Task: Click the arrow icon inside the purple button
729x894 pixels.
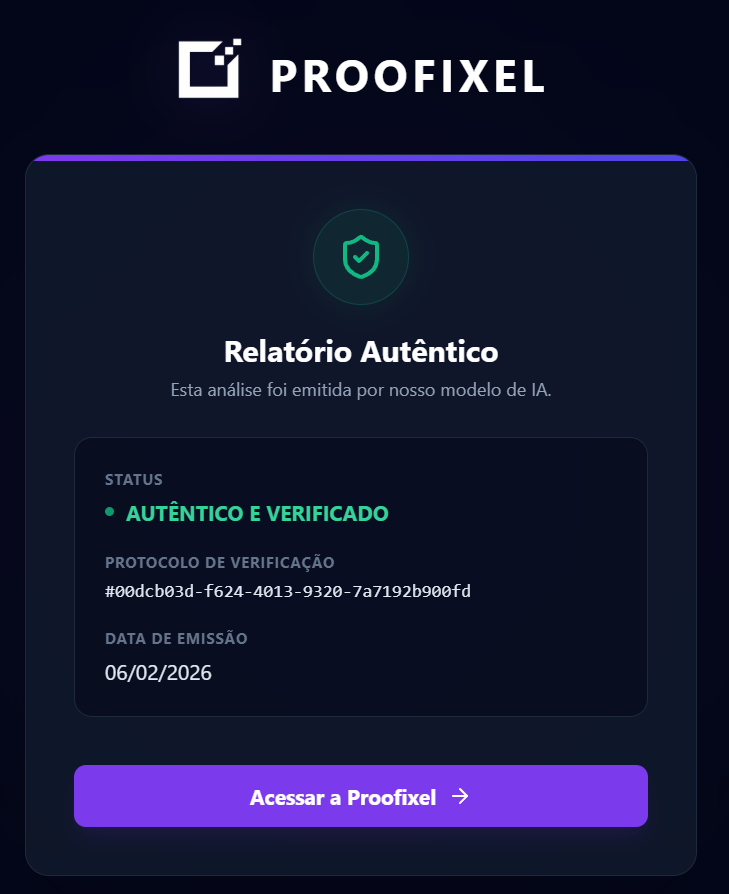Action: click(x=460, y=797)
